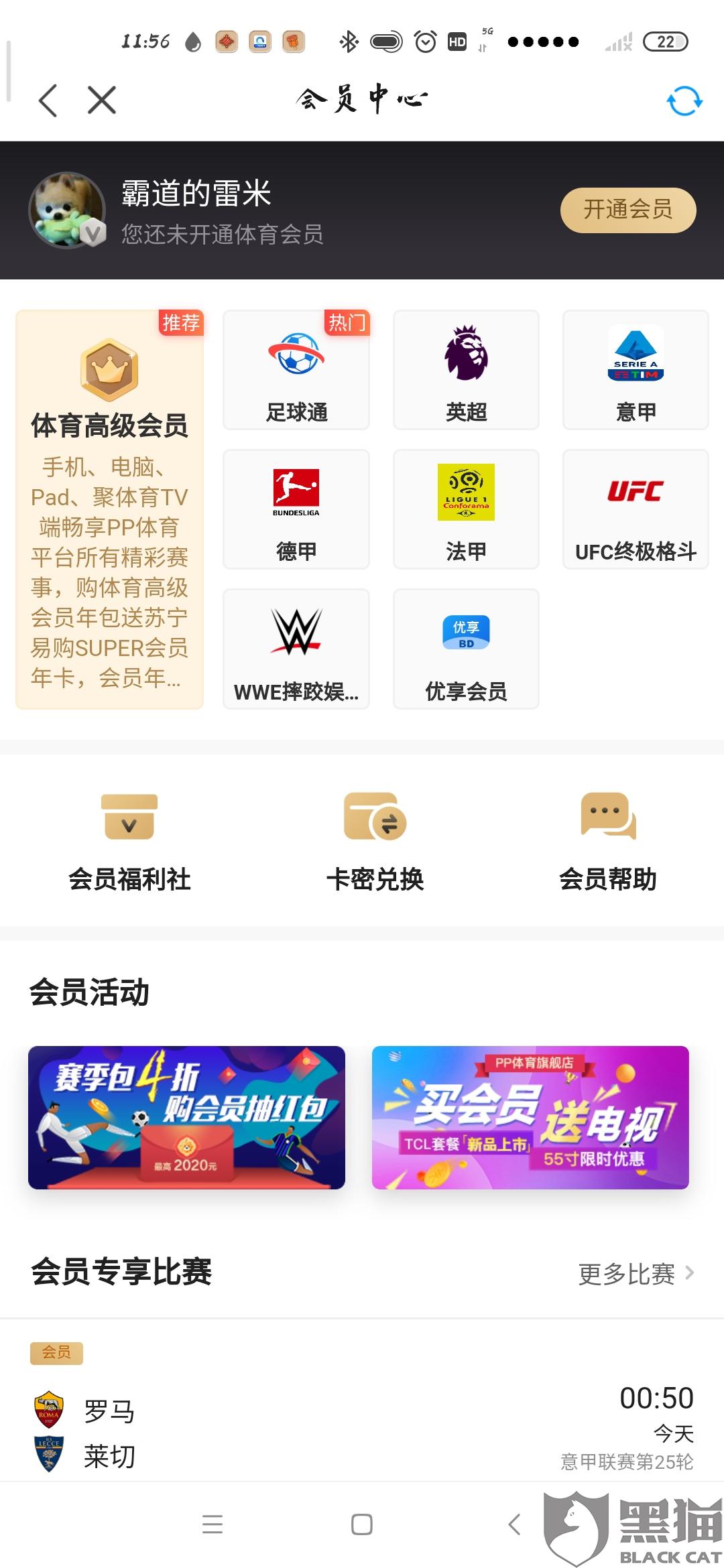The width and height of the screenshot is (724, 1568).
Task: Refresh the page with the refresh icon
Action: click(683, 99)
